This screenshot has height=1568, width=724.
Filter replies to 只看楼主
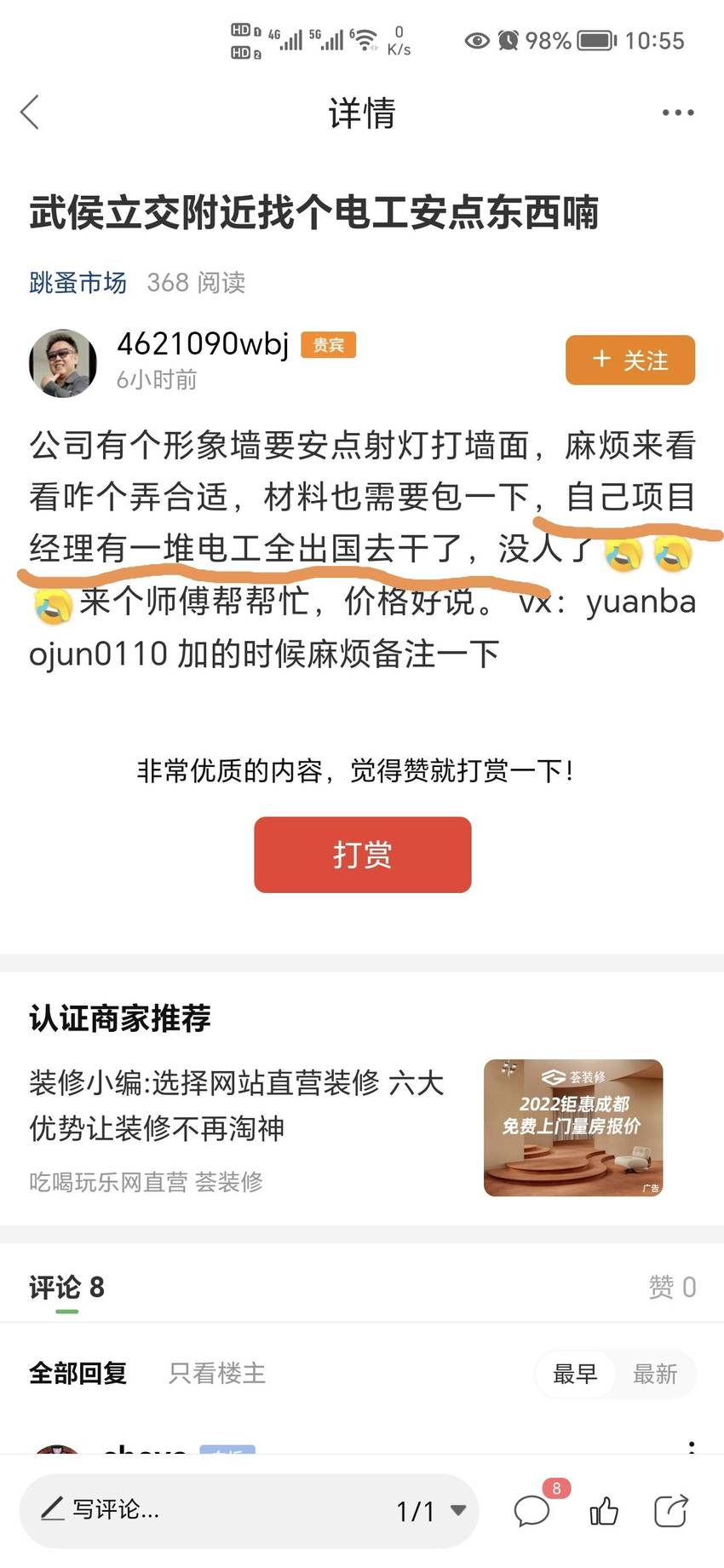[217, 1373]
